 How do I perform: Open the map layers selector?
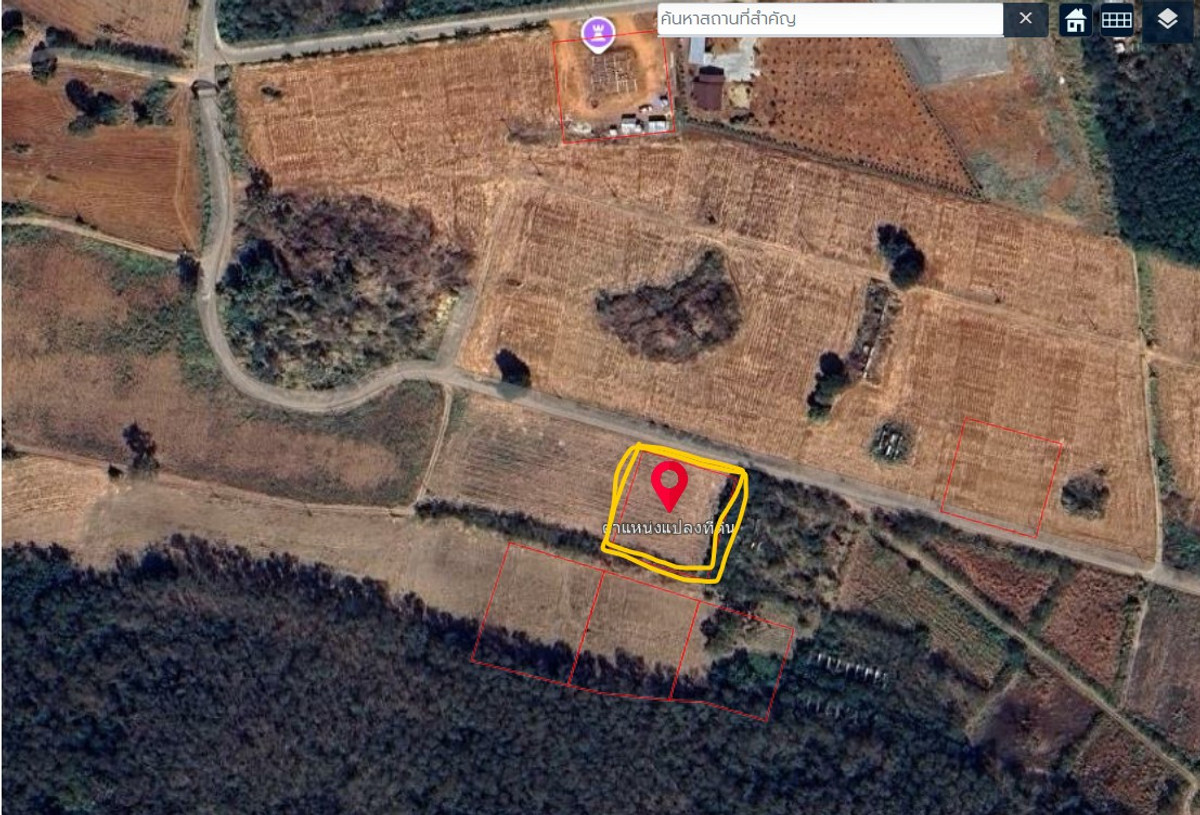pyautogui.click(x=1167, y=19)
